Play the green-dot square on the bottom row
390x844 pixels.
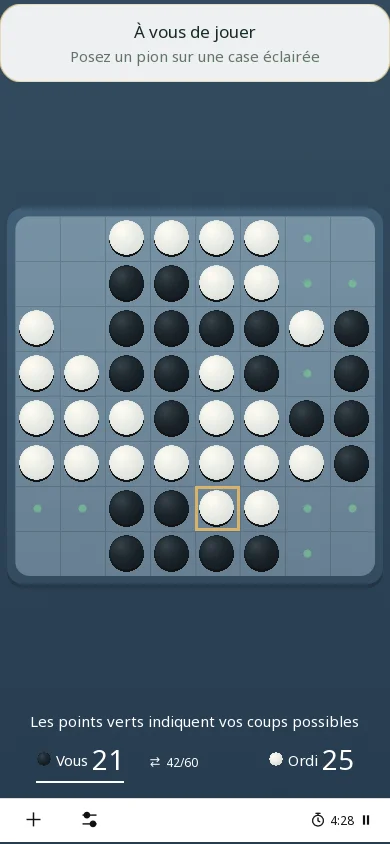coord(307,553)
